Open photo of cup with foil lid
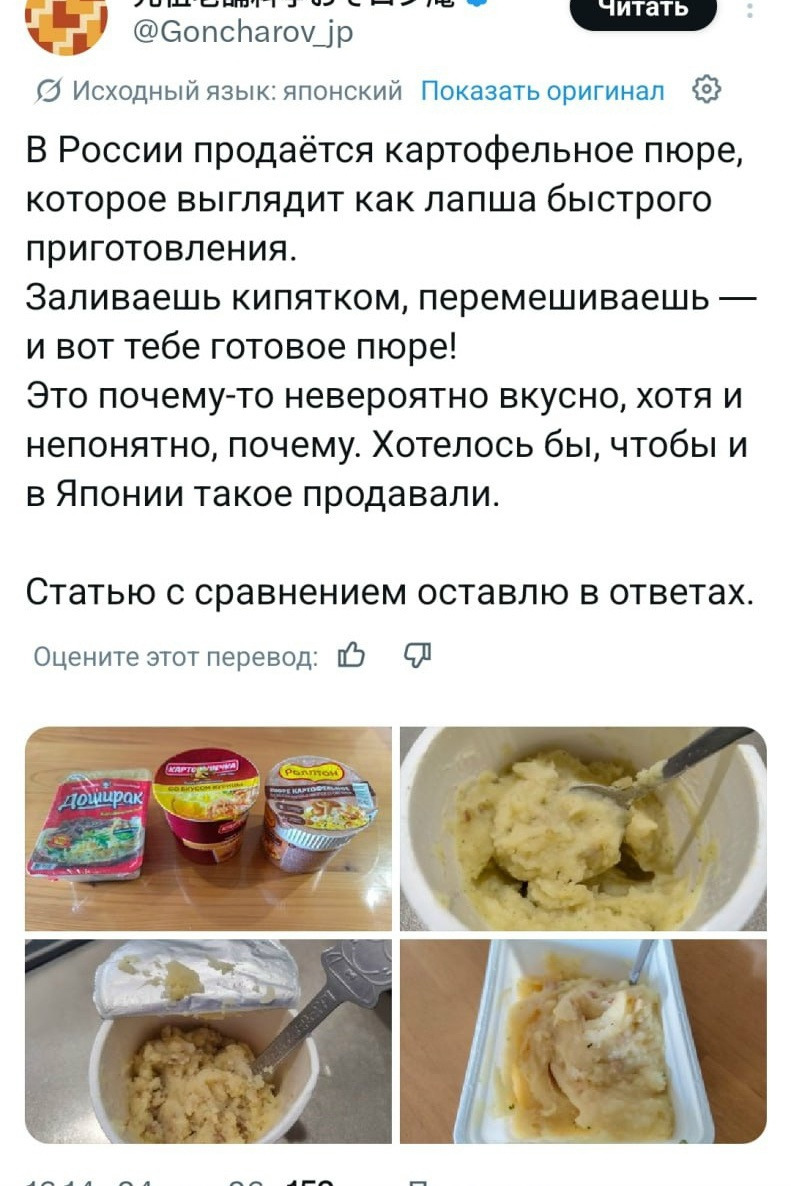 point(208,1040)
